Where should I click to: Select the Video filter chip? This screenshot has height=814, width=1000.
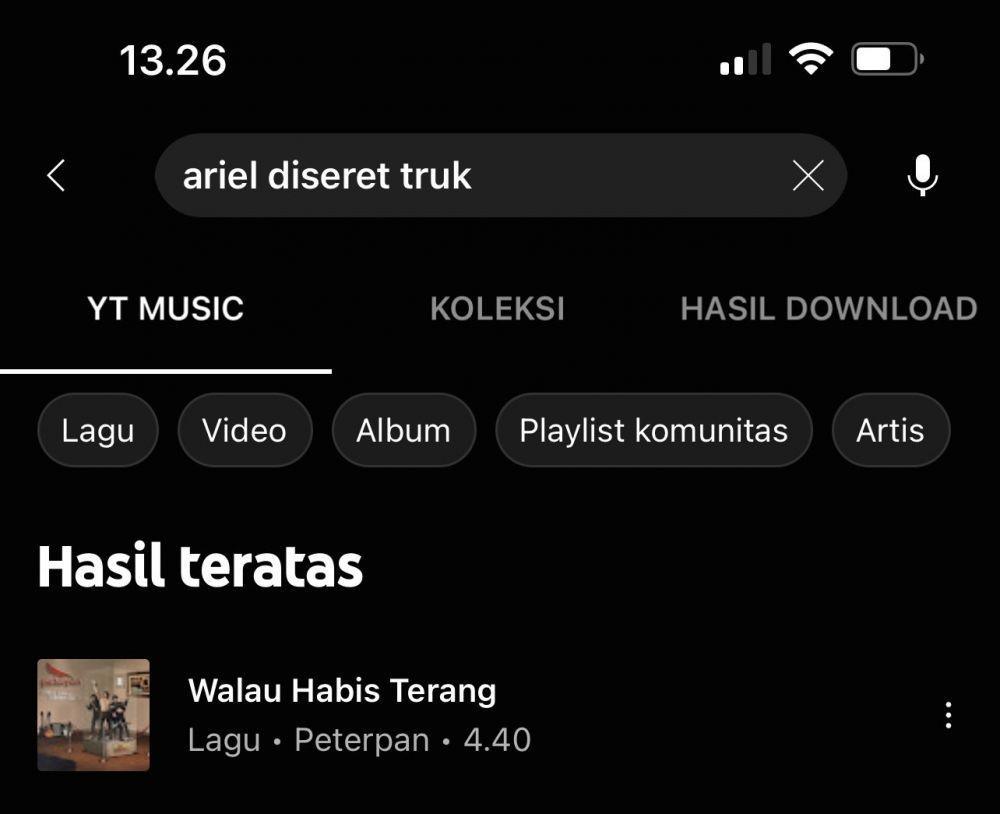tap(244, 431)
